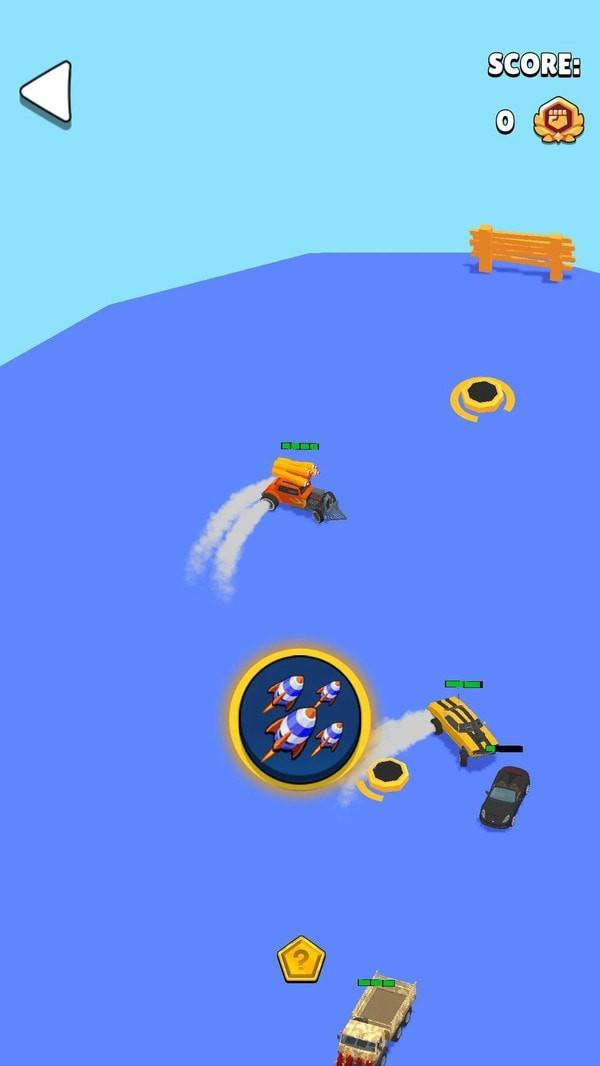Tap the white back arrow

click(47, 92)
